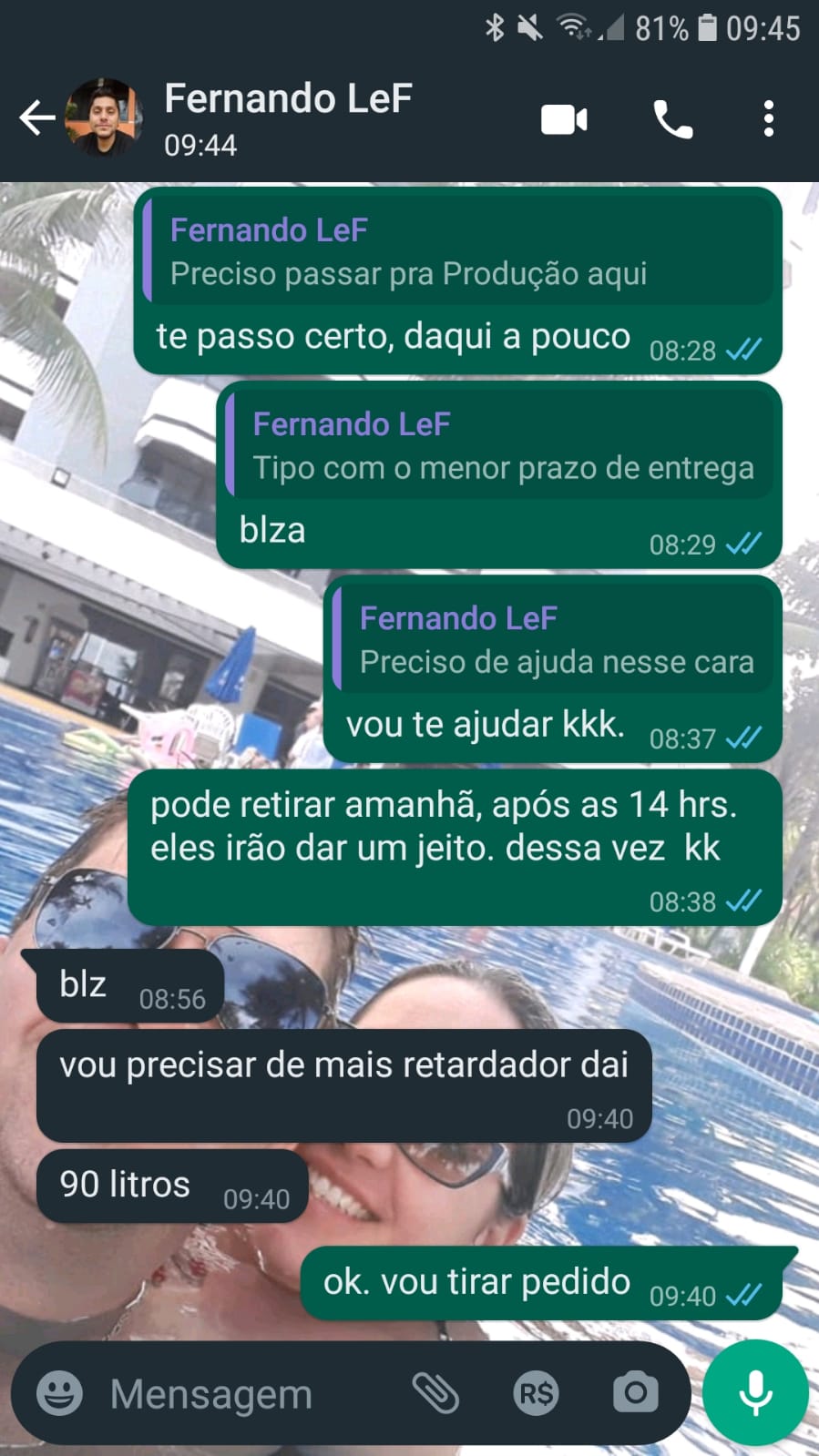Image resolution: width=819 pixels, height=1456 pixels.
Task: Tap the microphone voice message button
Action: coord(755,1393)
